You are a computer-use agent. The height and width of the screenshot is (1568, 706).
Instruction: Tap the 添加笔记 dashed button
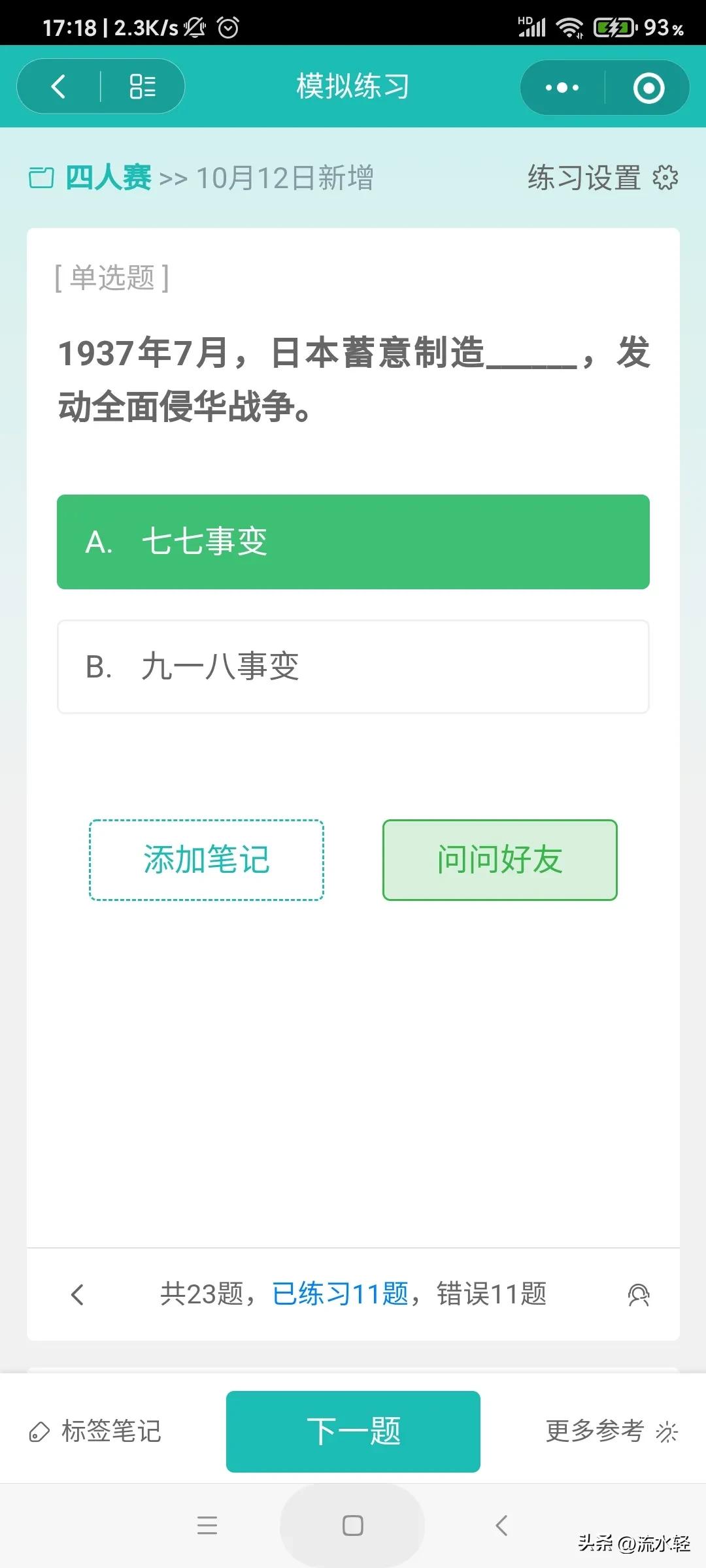pos(206,860)
